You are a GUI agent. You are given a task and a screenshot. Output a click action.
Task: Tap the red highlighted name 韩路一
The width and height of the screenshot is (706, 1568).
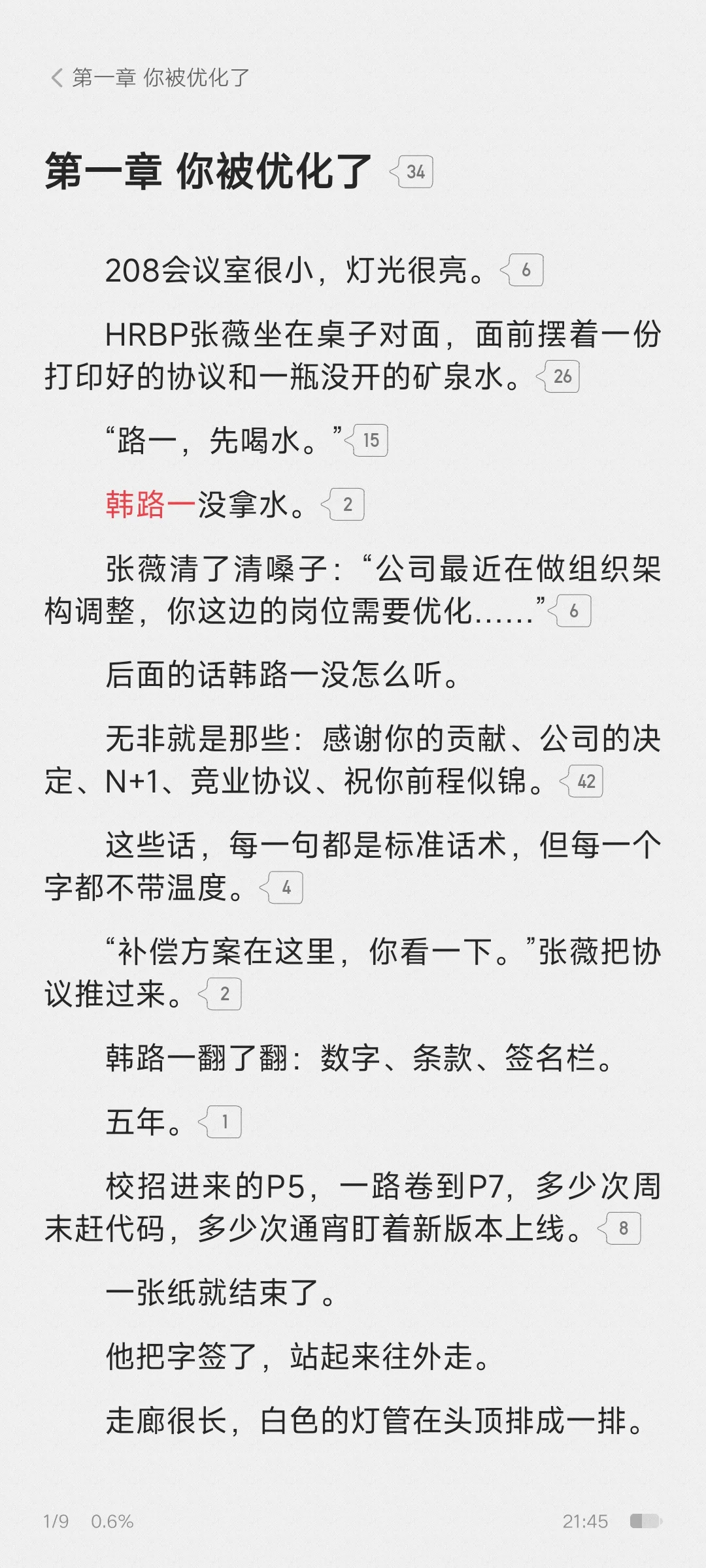(151, 504)
